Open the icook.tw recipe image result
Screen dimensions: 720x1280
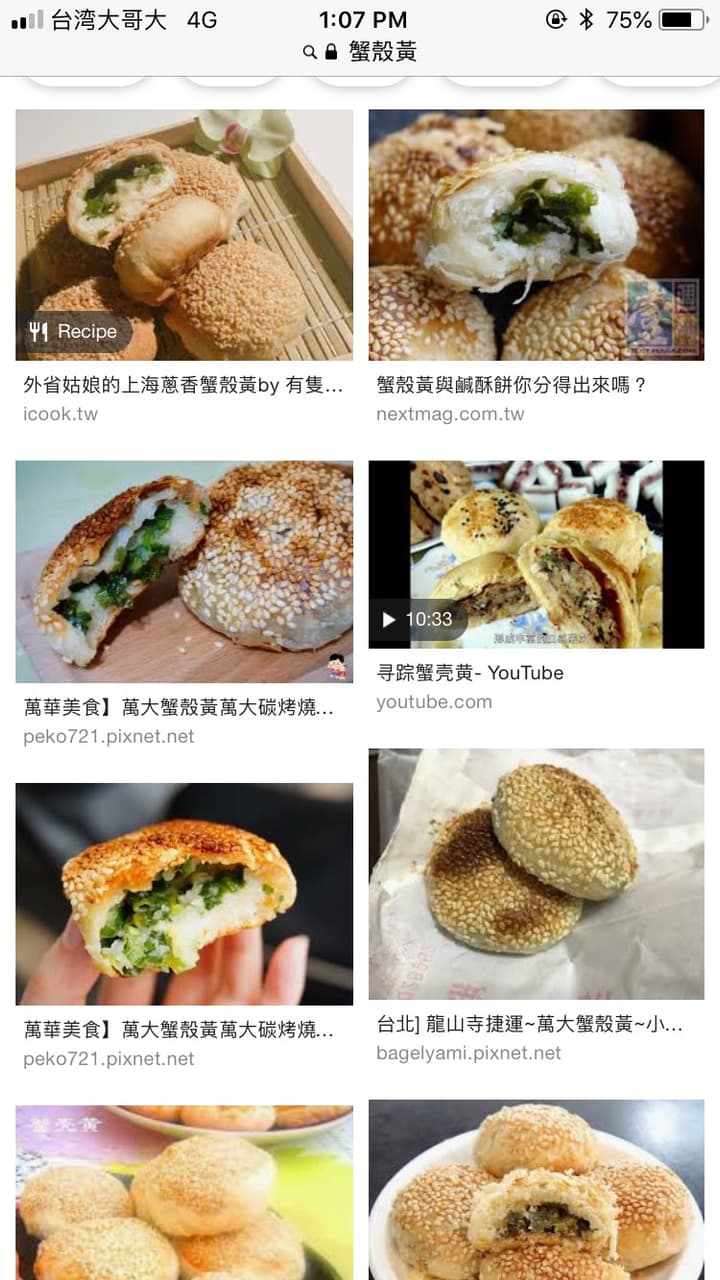tap(184, 235)
